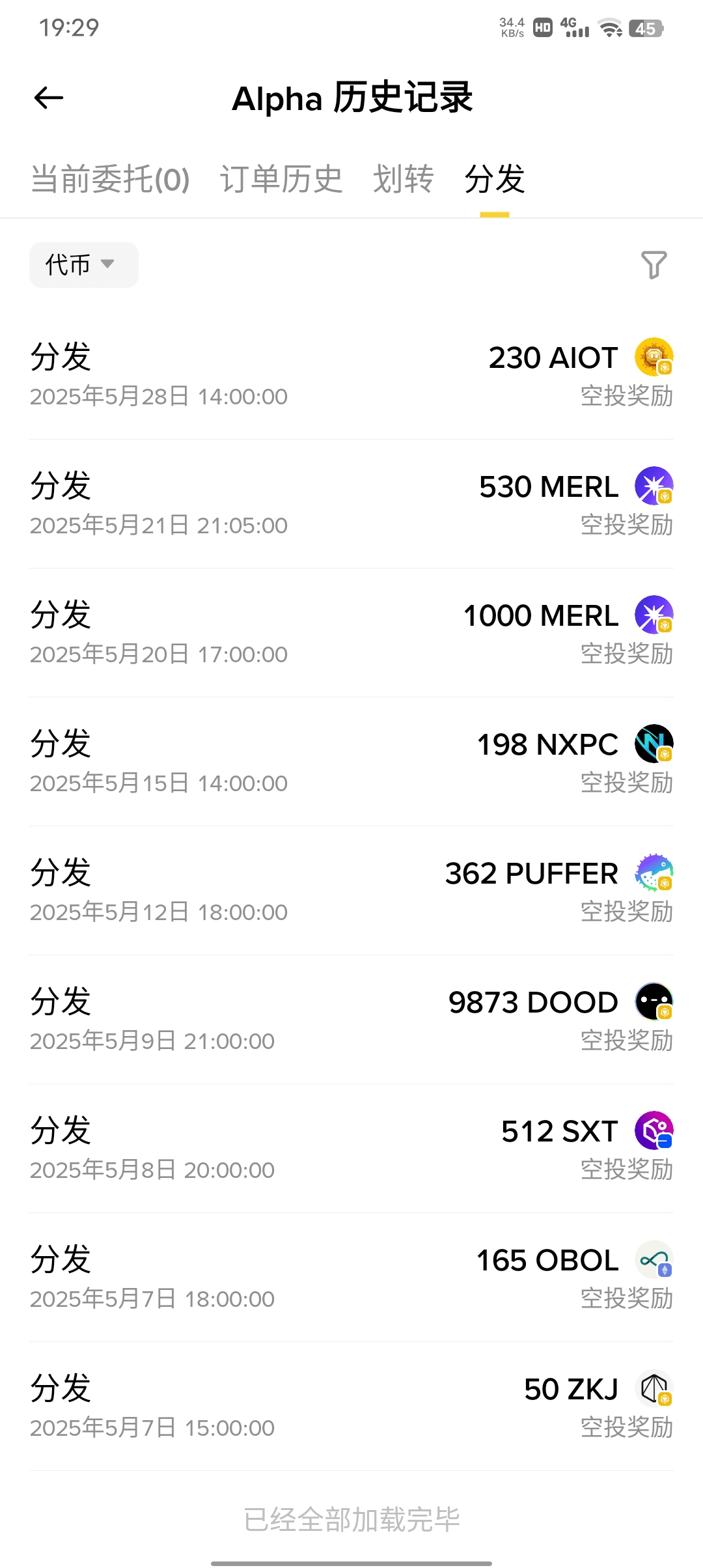Go back using the top-left arrow

click(x=49, y=98)
